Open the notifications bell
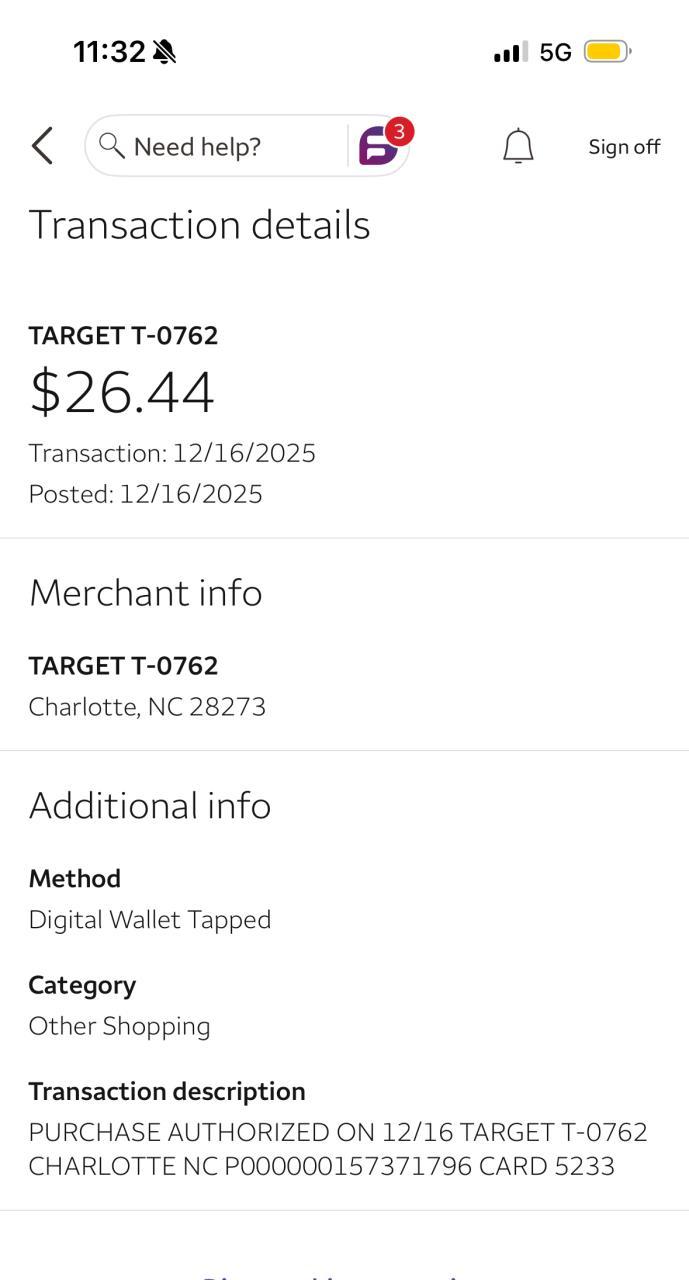 (x=518, y=146)
